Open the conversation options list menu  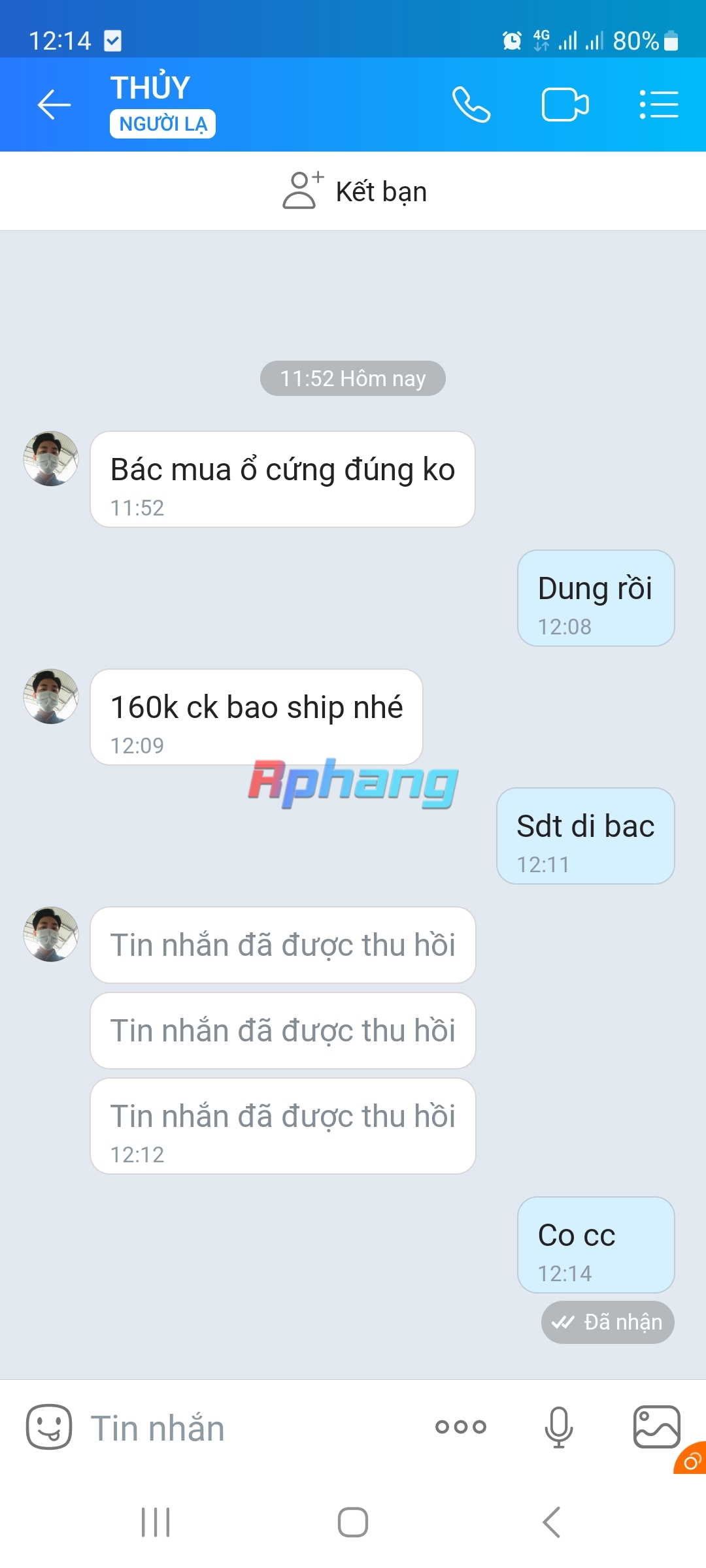pos(658,105)
